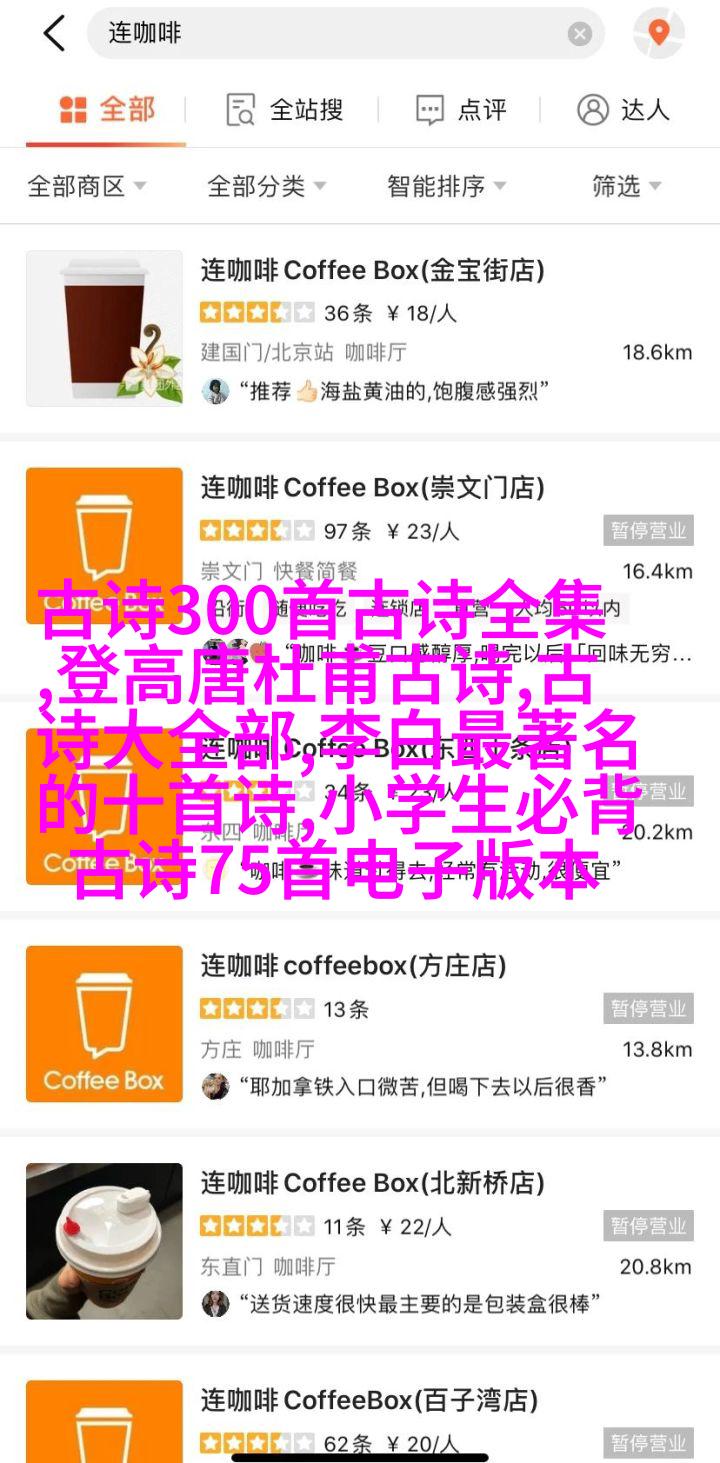
Task: Switch to the 点评 tab
Action: tap(461, 110)
